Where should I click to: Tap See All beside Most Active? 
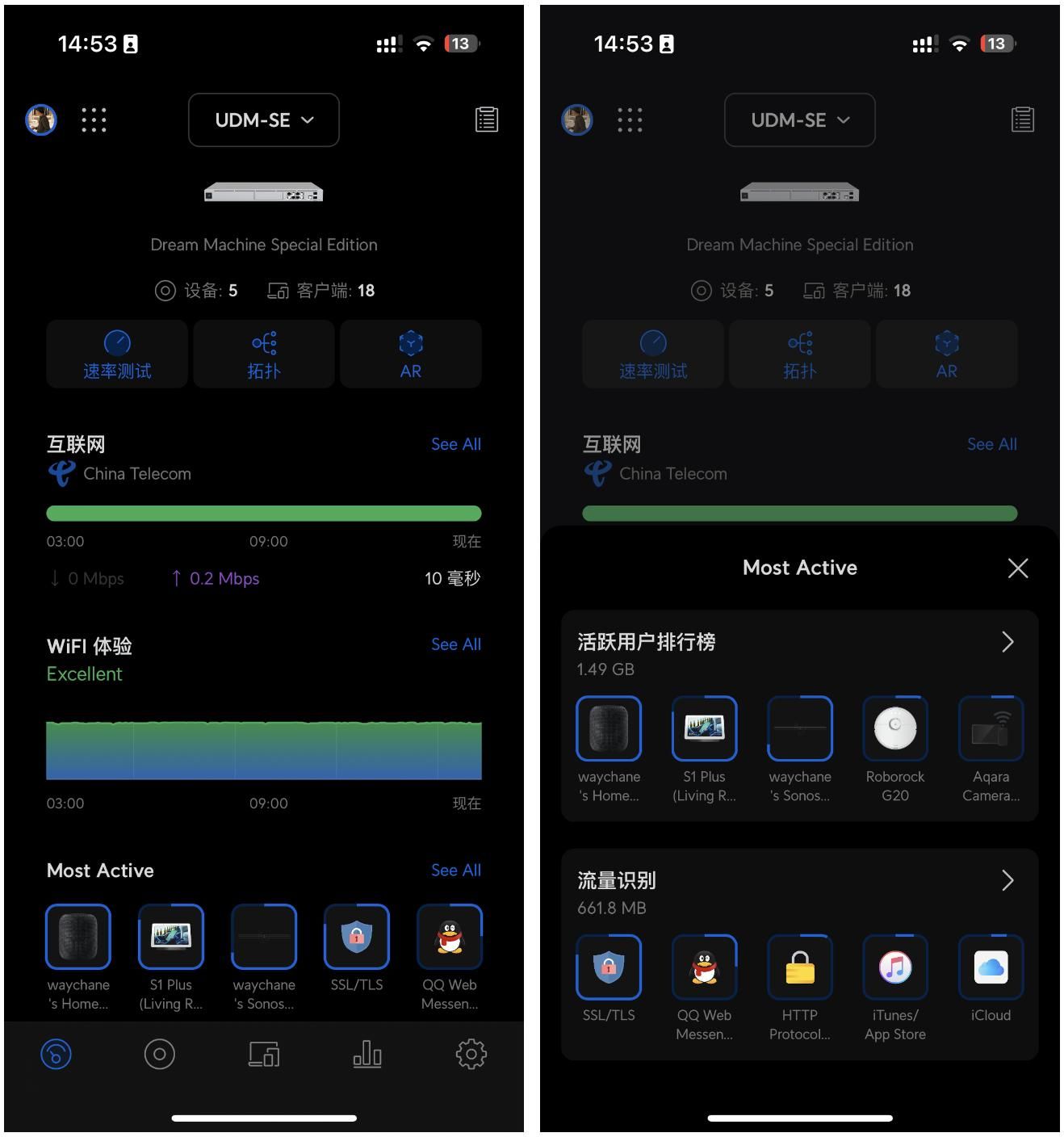[455, 871]
